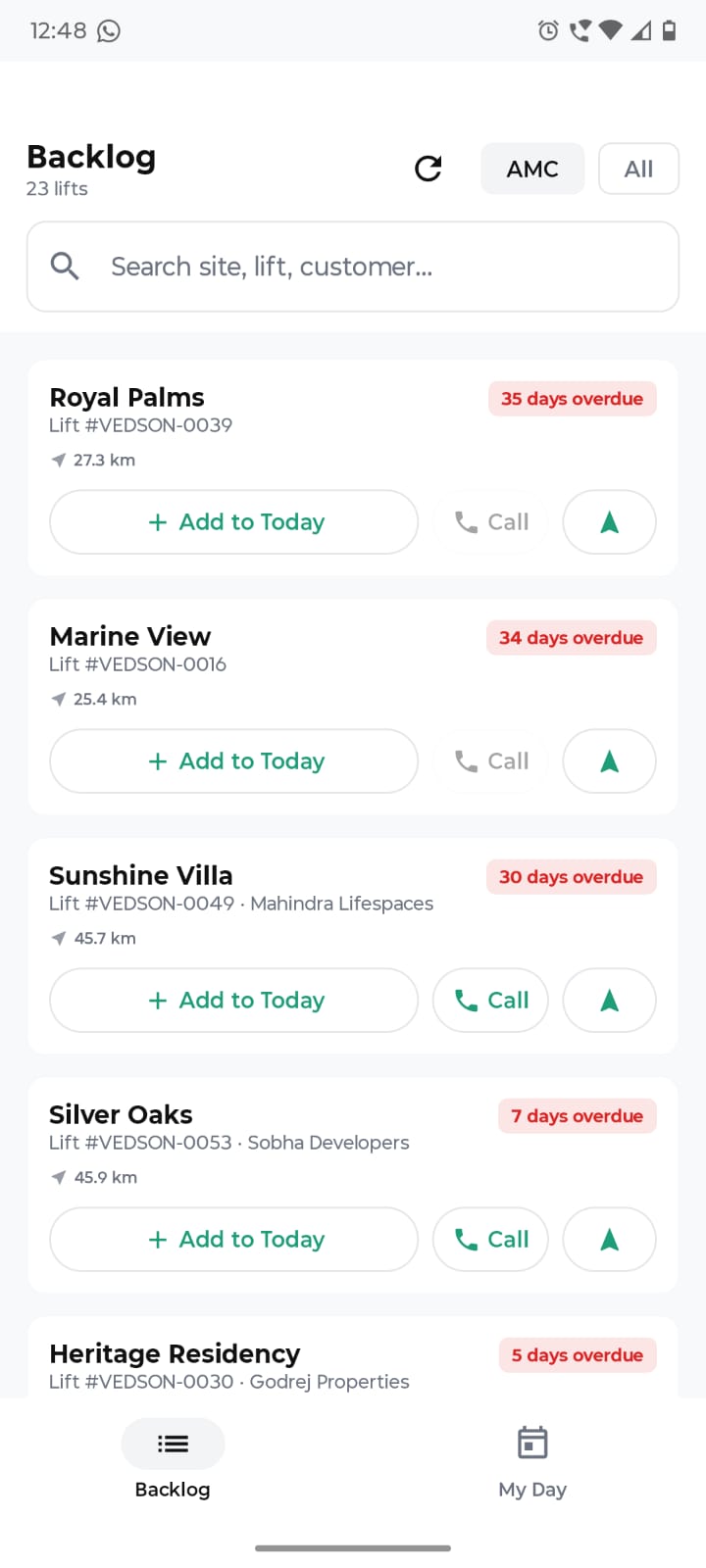
Task: Select the Backlog tab
Action: coord(173,1460)
